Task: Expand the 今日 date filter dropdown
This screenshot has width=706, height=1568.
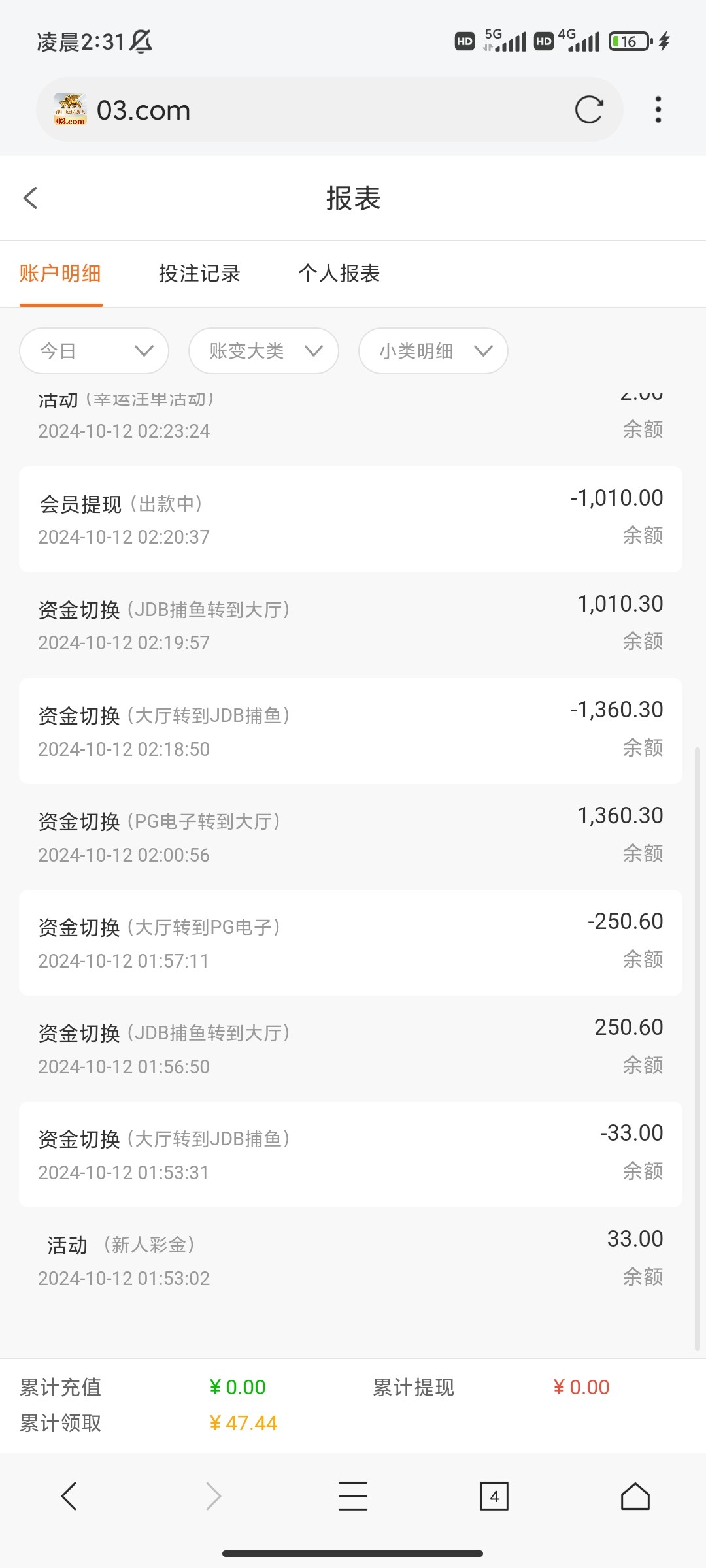Action: (x=93, y=351)
